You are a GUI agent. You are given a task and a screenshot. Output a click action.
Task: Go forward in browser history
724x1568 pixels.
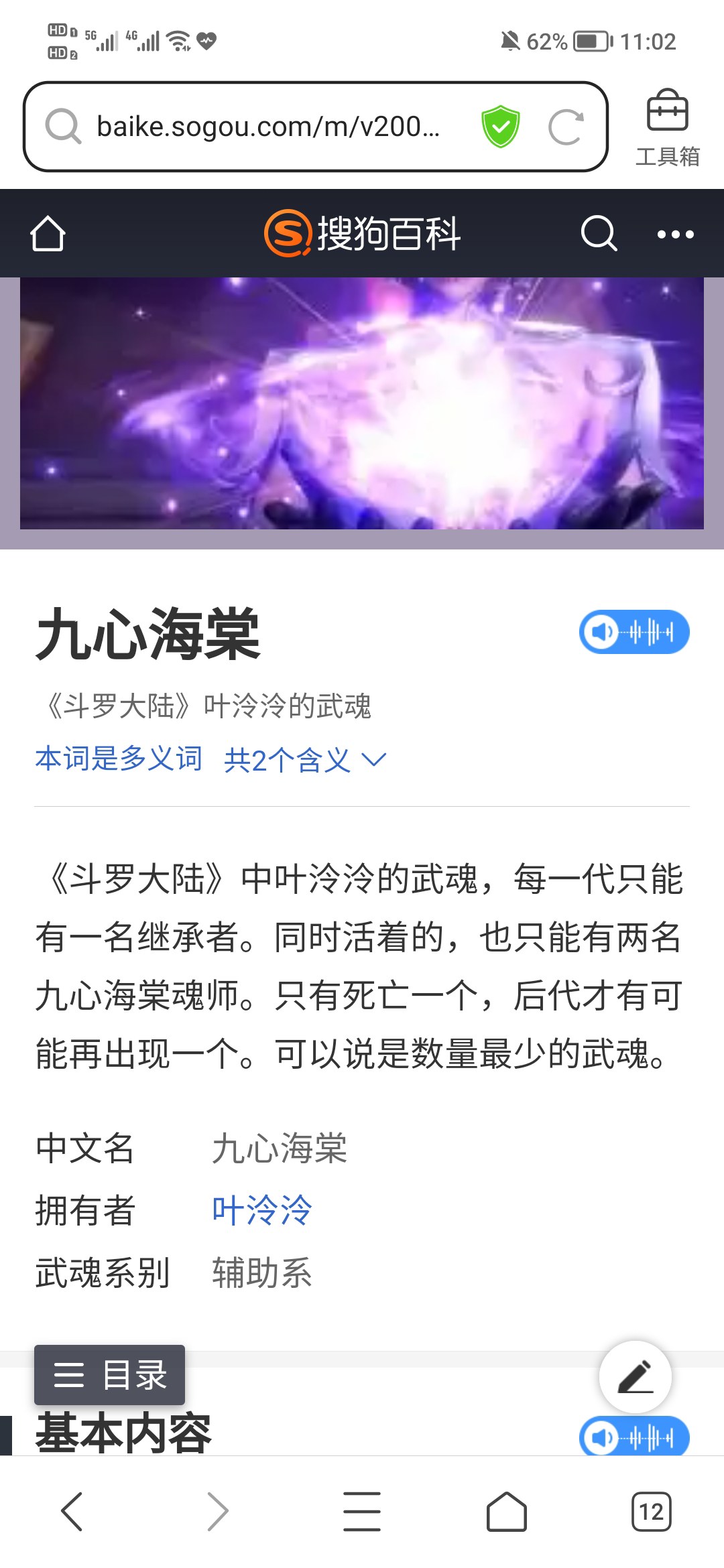pos(217,1512)
